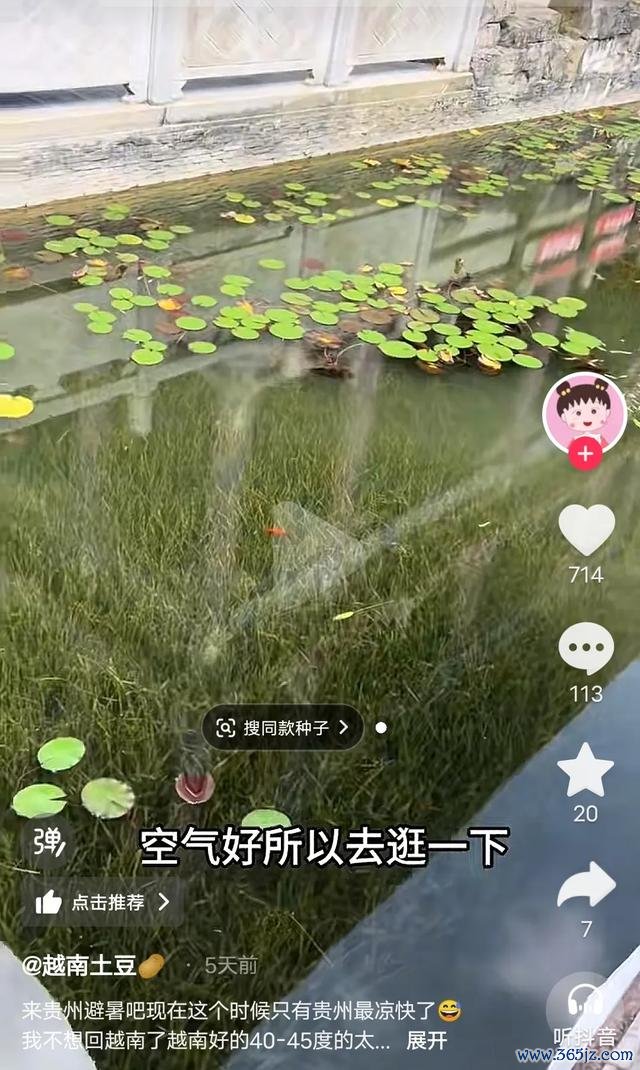Like this video with the heart
Image resolution: width=640 pixels, height=1070 pixels.
[x=586, y=530]
